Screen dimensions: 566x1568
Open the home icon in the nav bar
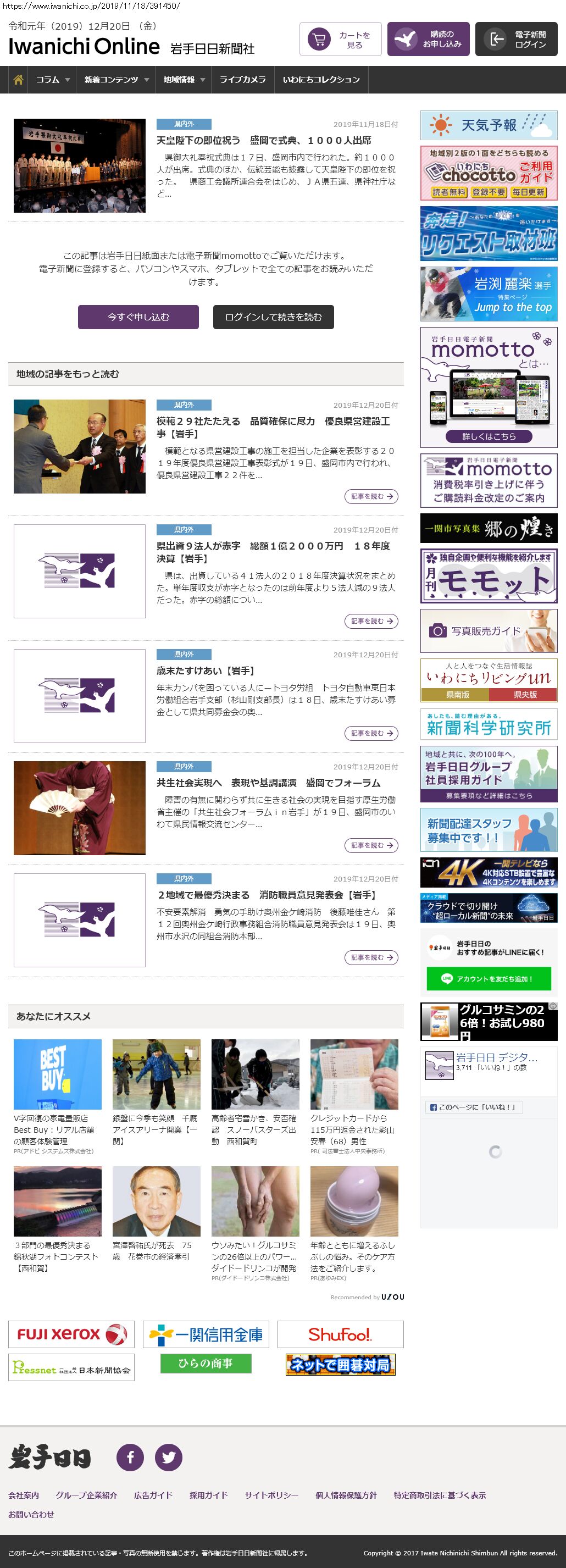coord(18,80)
